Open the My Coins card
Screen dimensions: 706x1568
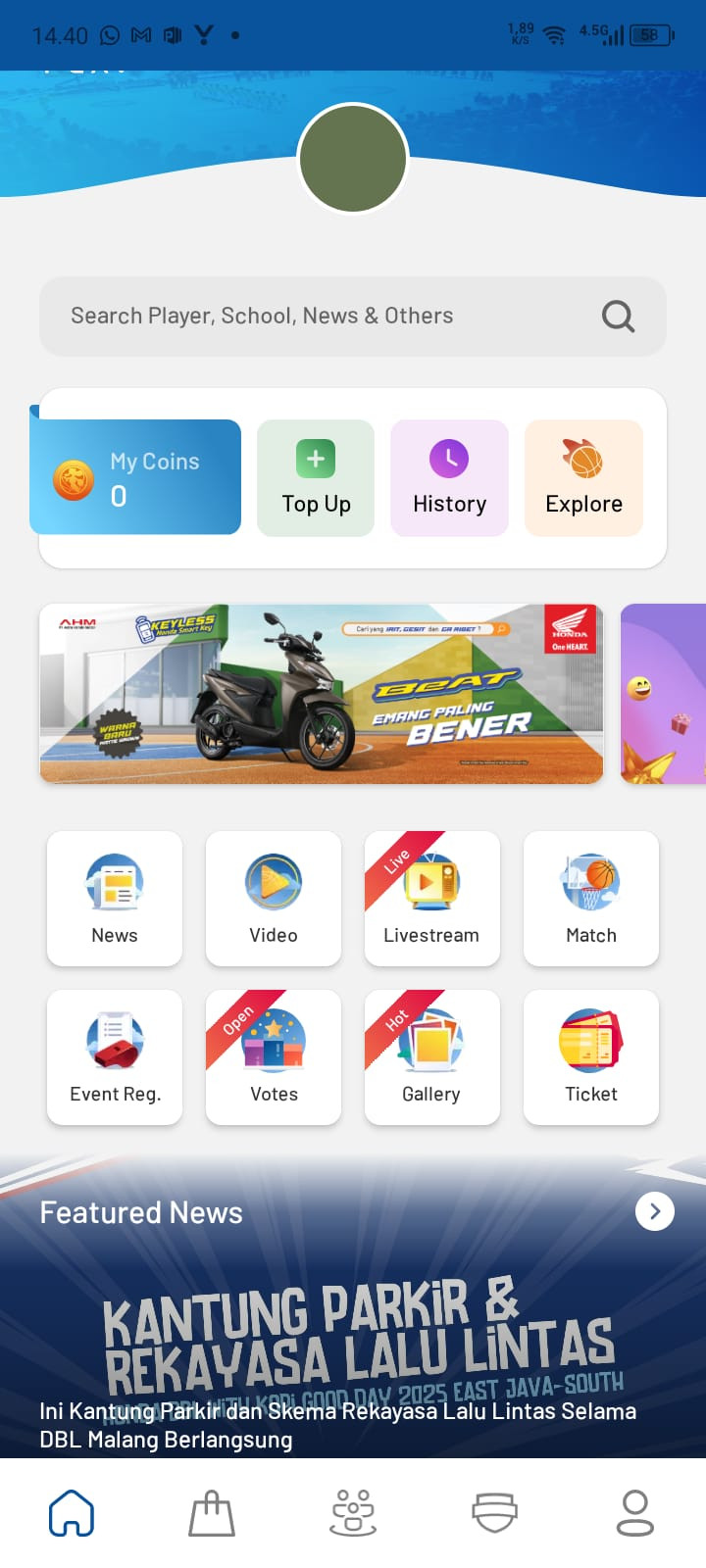[135, 477]
